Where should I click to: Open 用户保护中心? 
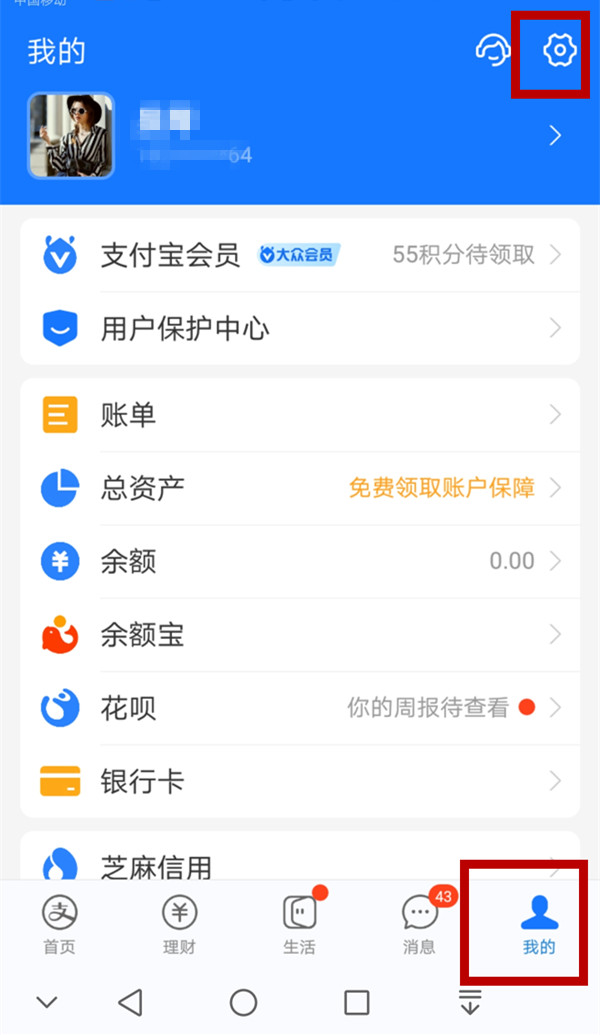point(300,328)
